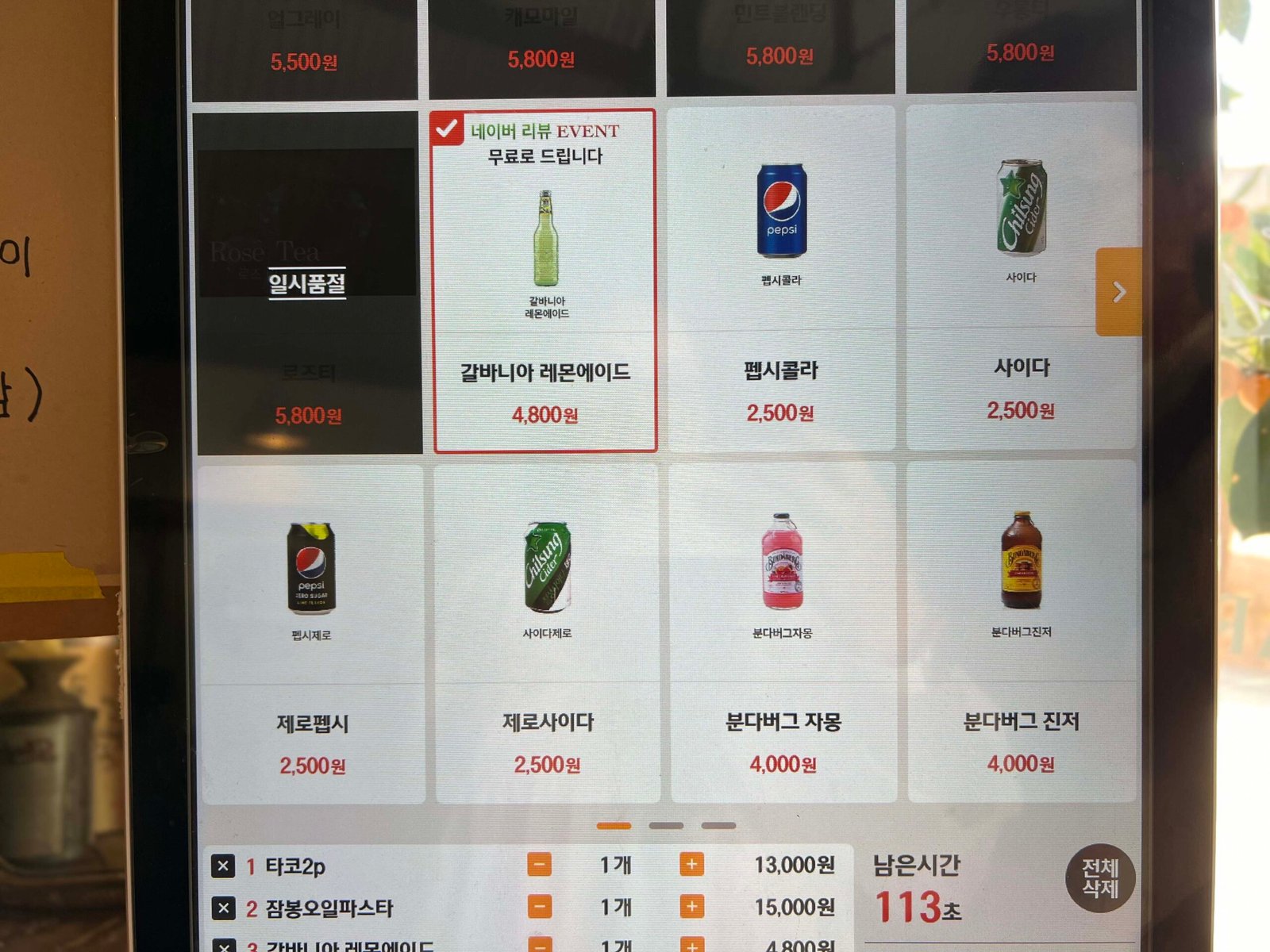The width and height of the screenshot is (1270, 952).
Task: Decrease 타코2p quantity by one
Action: (x=539, y=865)
